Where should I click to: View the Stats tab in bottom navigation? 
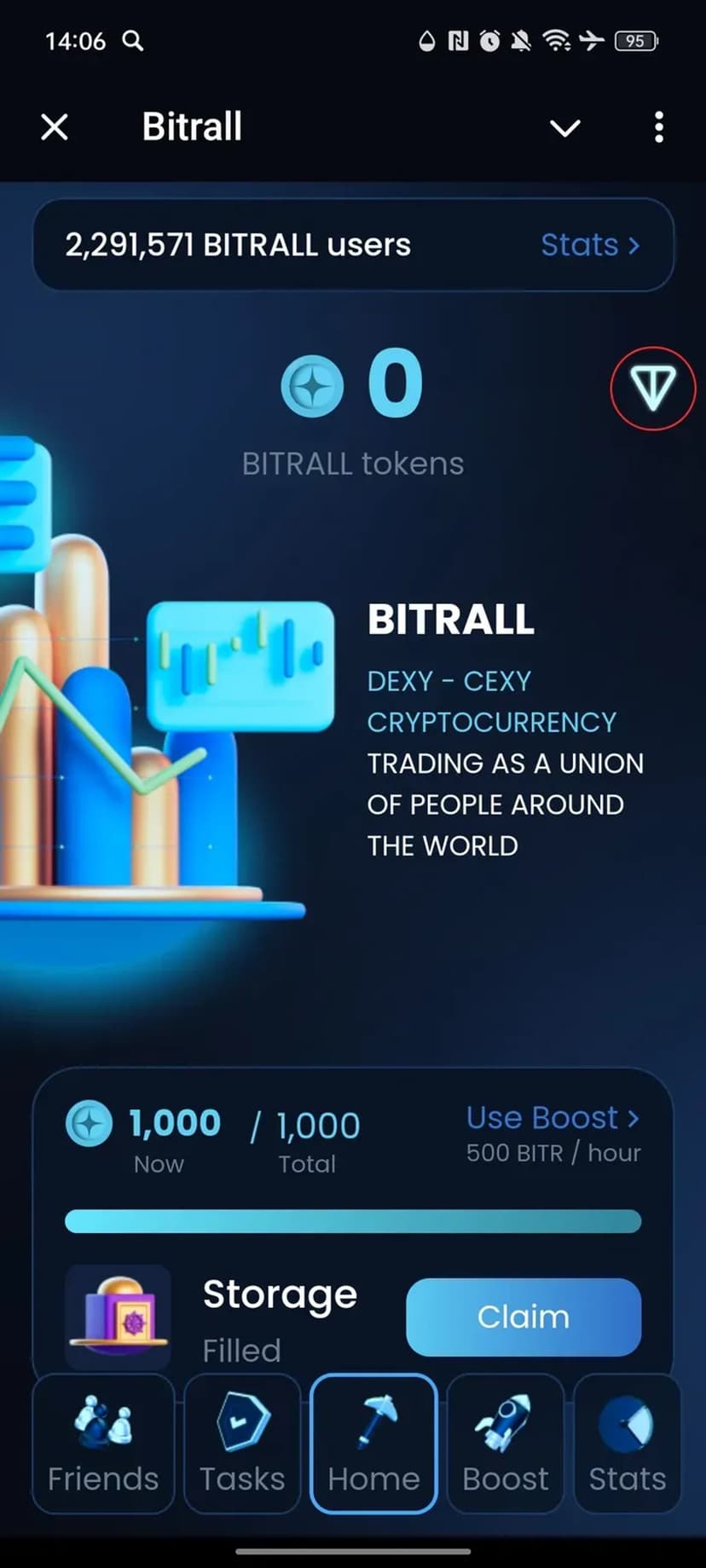click(627, 1444)
